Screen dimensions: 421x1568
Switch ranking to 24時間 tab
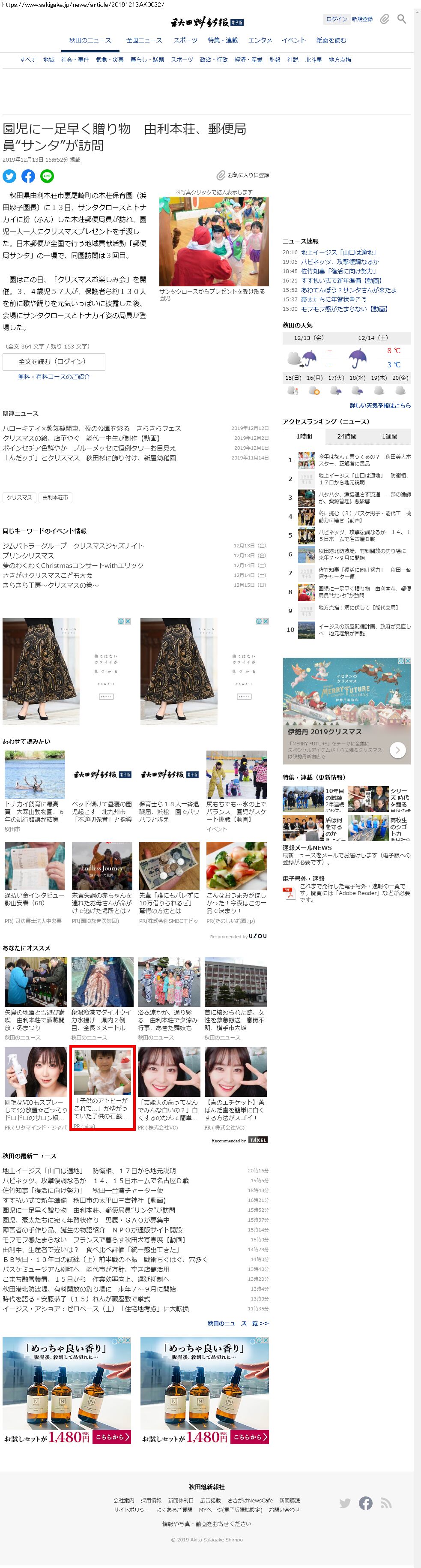tap(347, 436)
